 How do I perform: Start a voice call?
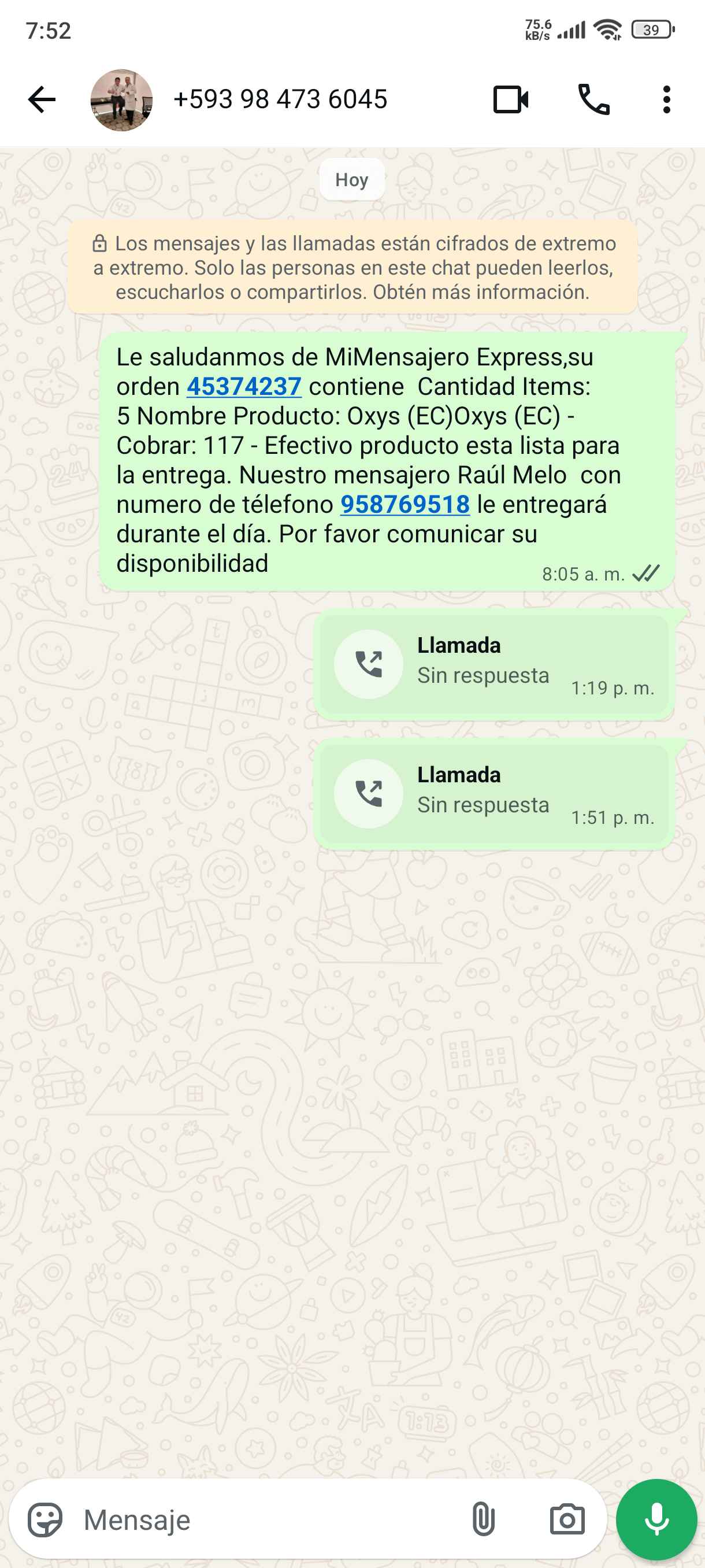[593, 100]
